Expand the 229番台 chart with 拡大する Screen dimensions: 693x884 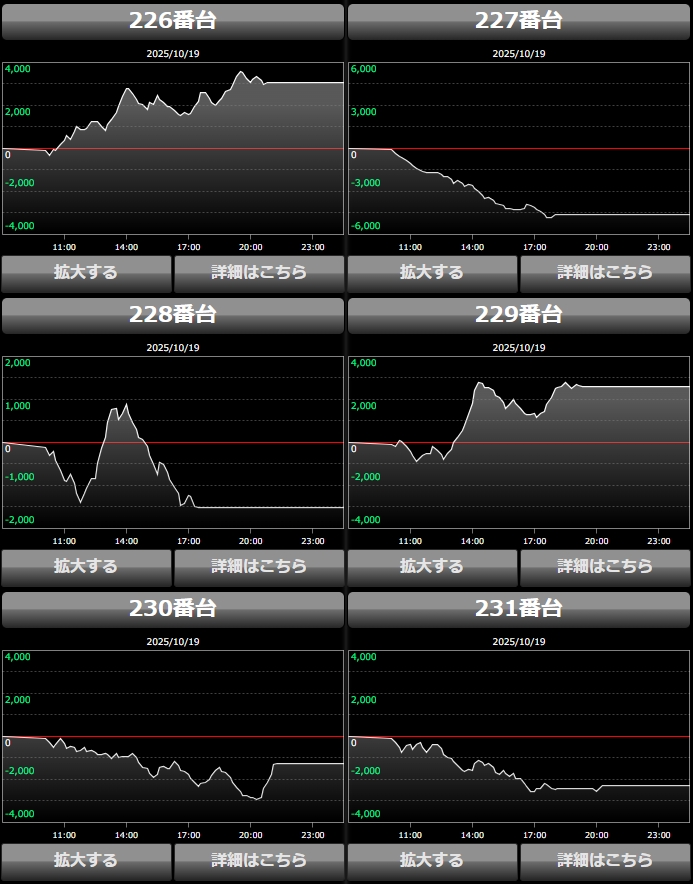point(432,566)
